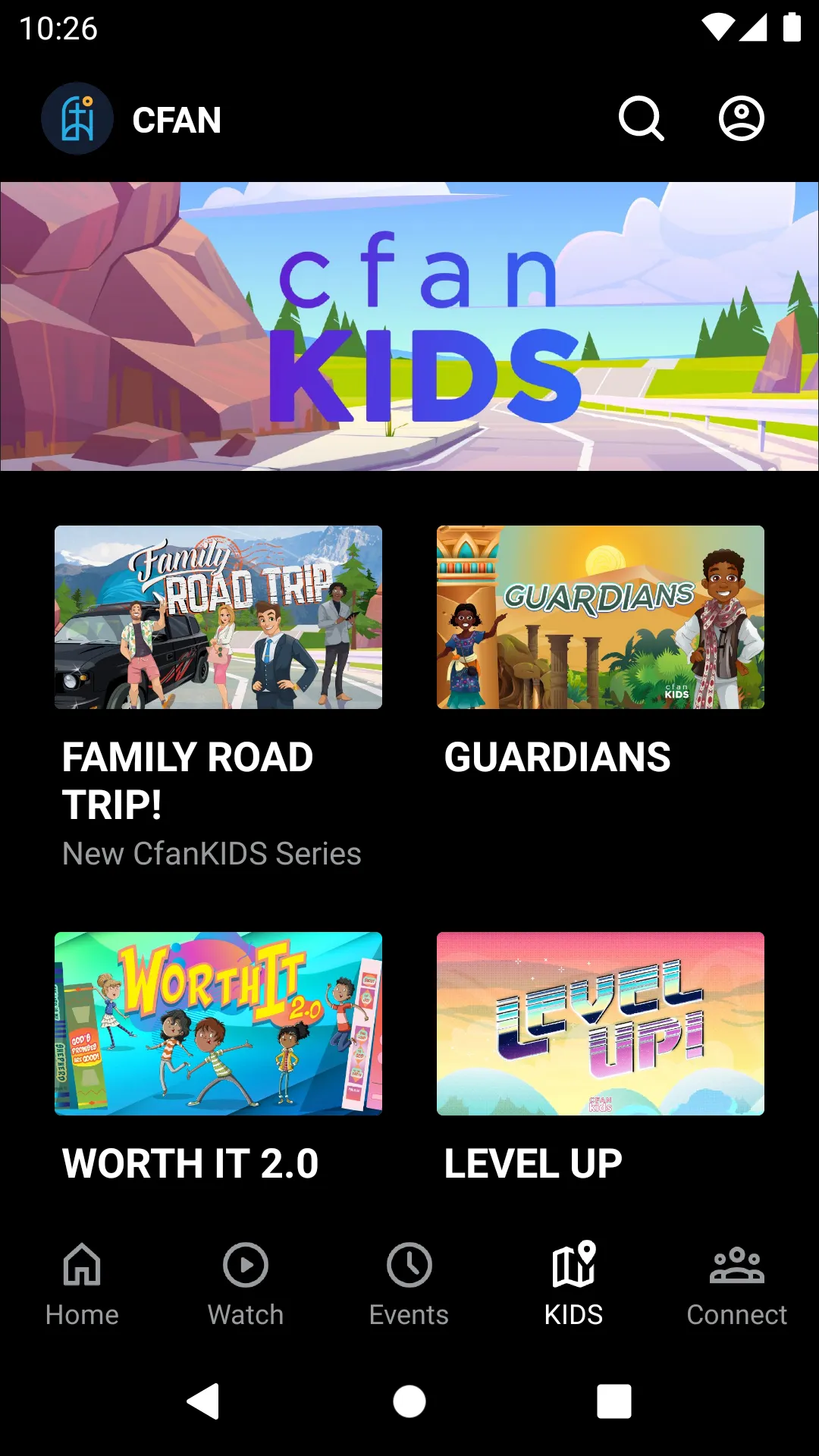This screenshot has height=1456, width=819.
Task: Select the Home navigation icon
Action: [82, 1266]
